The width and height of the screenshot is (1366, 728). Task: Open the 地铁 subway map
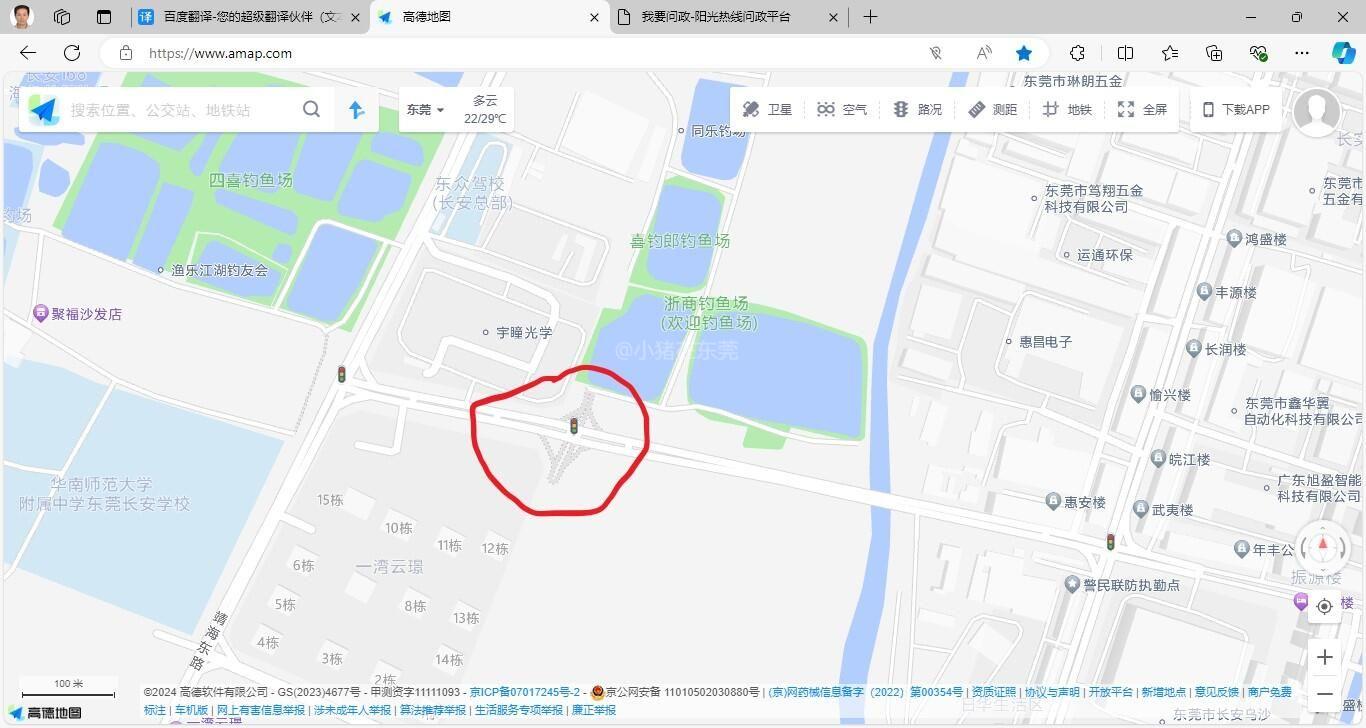1067,110
